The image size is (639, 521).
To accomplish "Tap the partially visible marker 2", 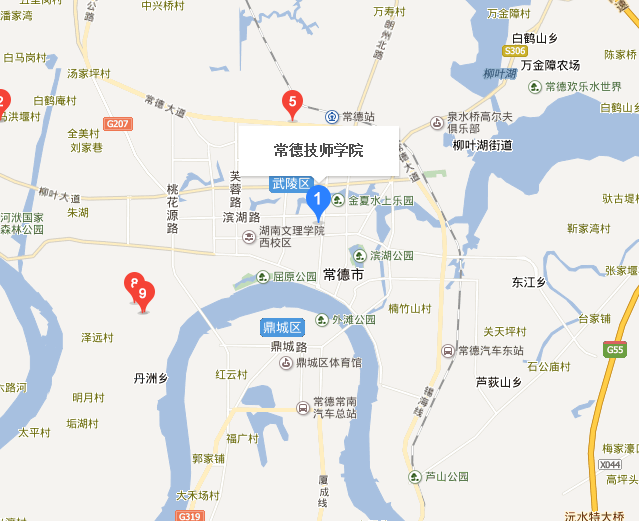I will [x=3, y=101].
